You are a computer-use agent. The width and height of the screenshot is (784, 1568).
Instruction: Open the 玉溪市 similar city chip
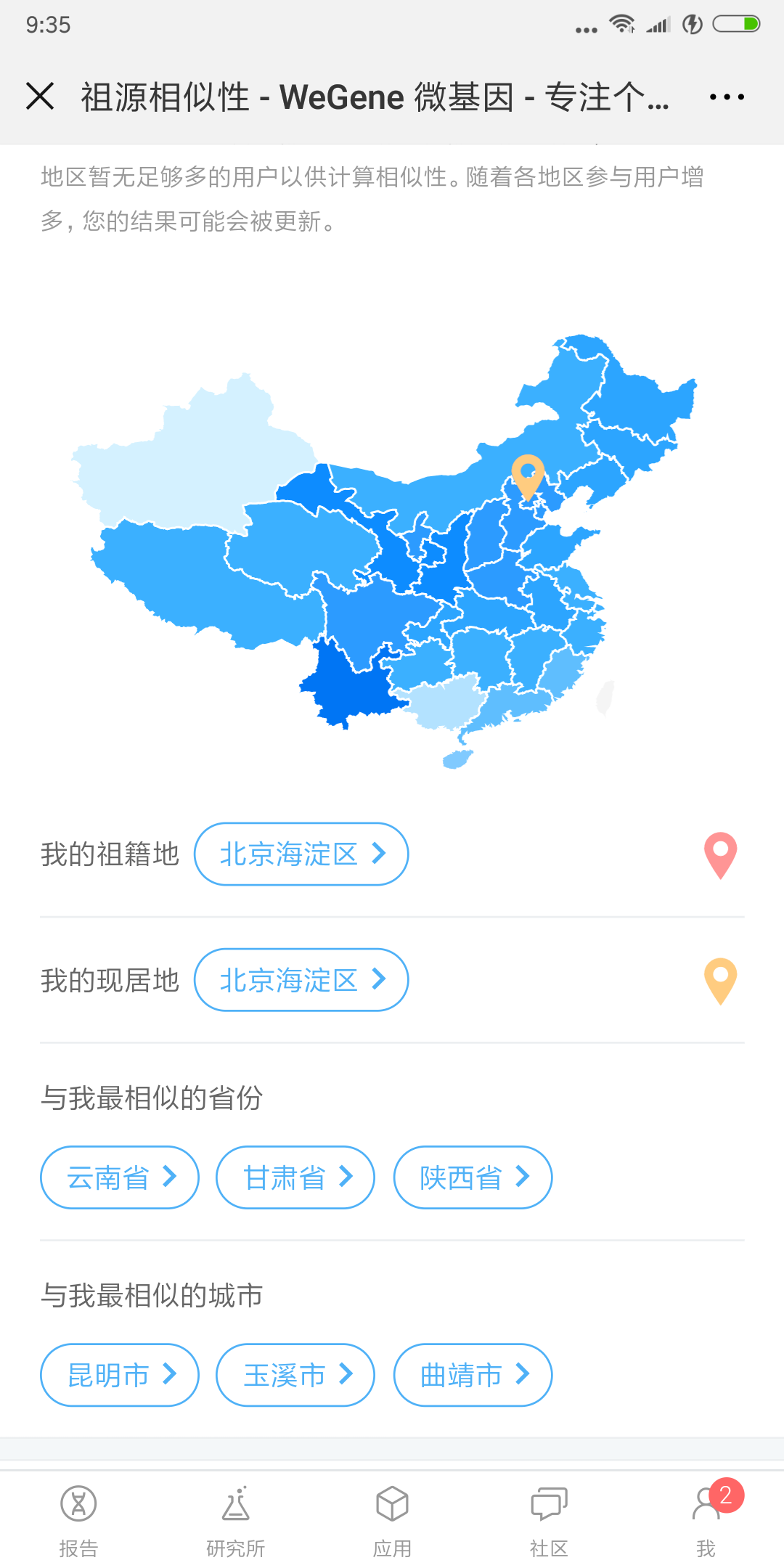coord(295,1375)
